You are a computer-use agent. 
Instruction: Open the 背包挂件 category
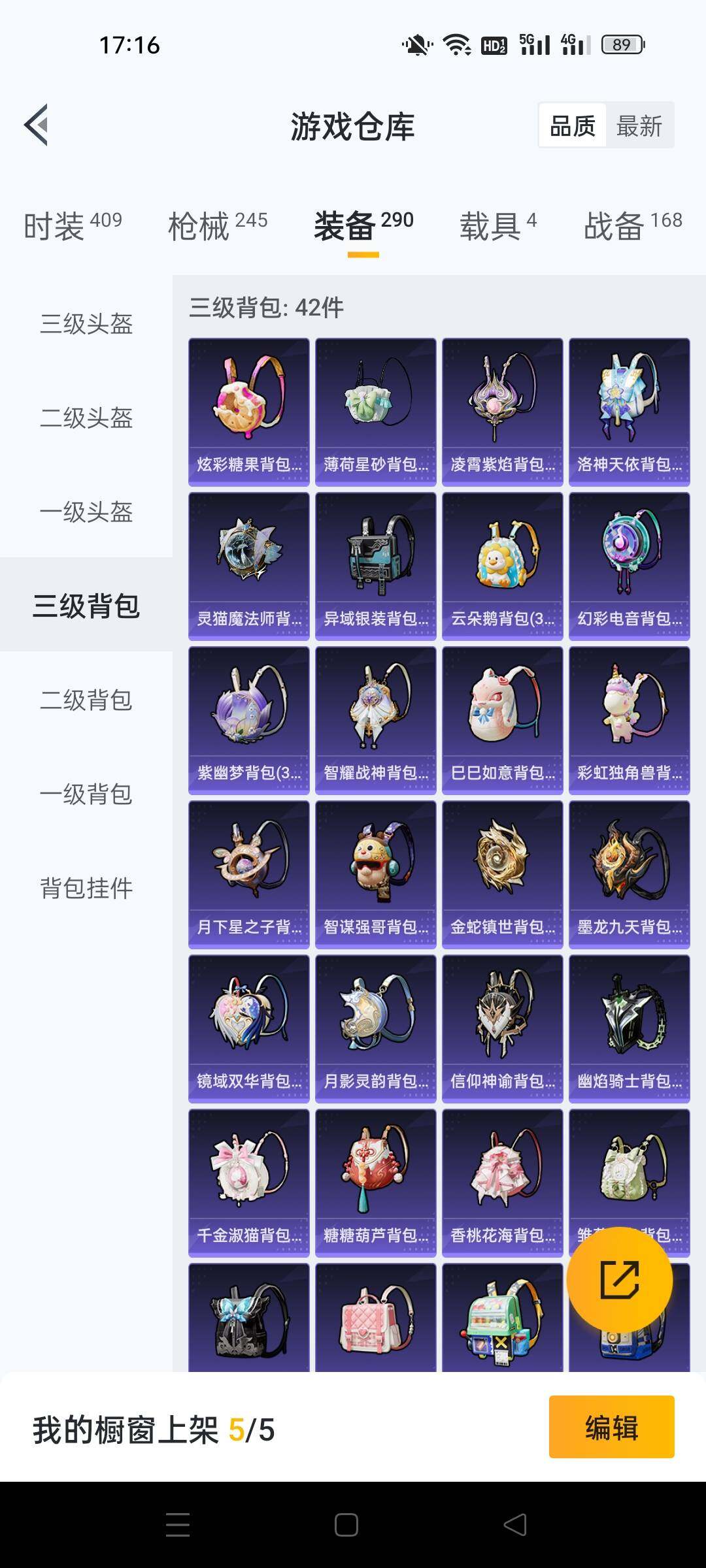[x=86, y=889]
